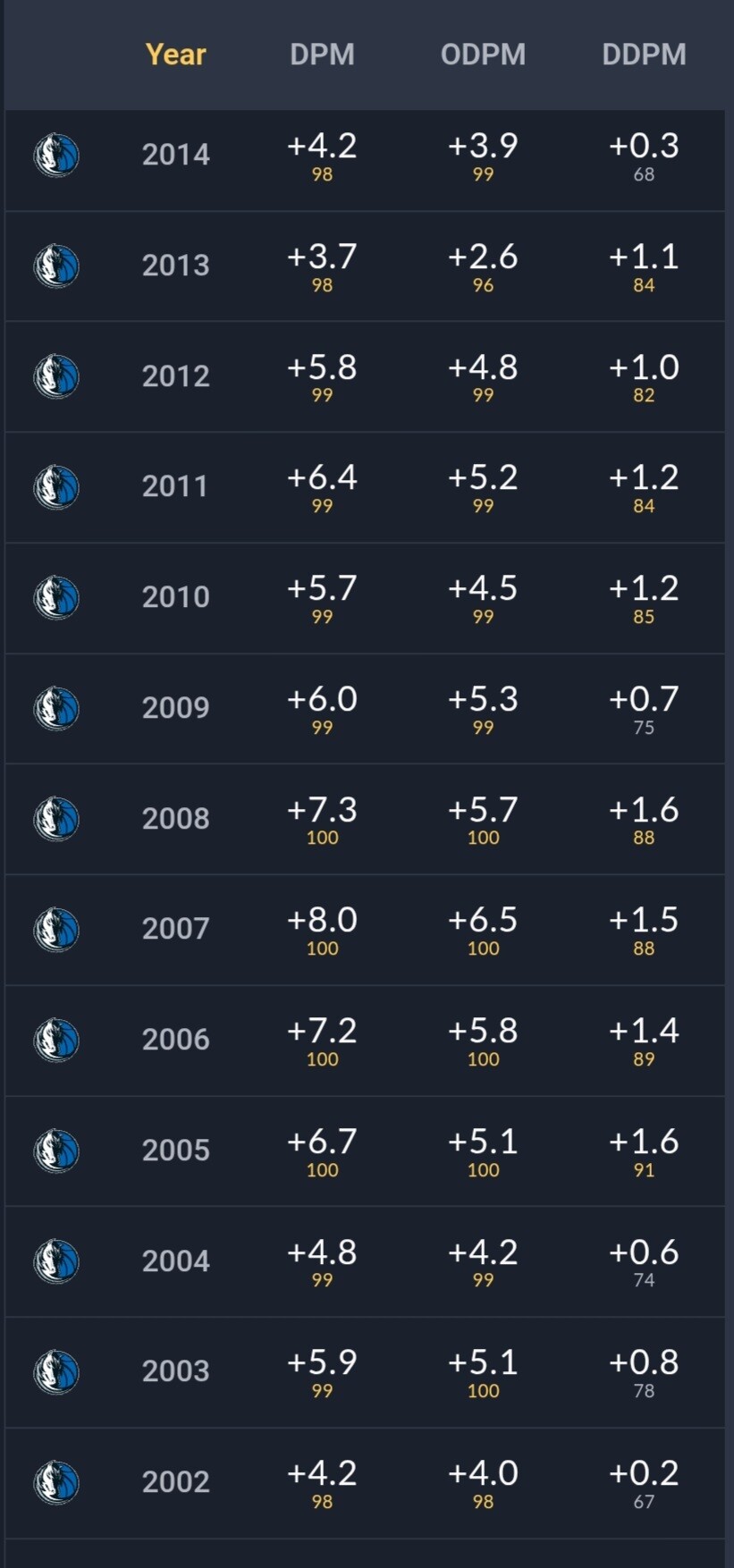Sort by the DPM column header
Image resolution: width=734 pixels, height=1568 pixels.
point(322,55)
